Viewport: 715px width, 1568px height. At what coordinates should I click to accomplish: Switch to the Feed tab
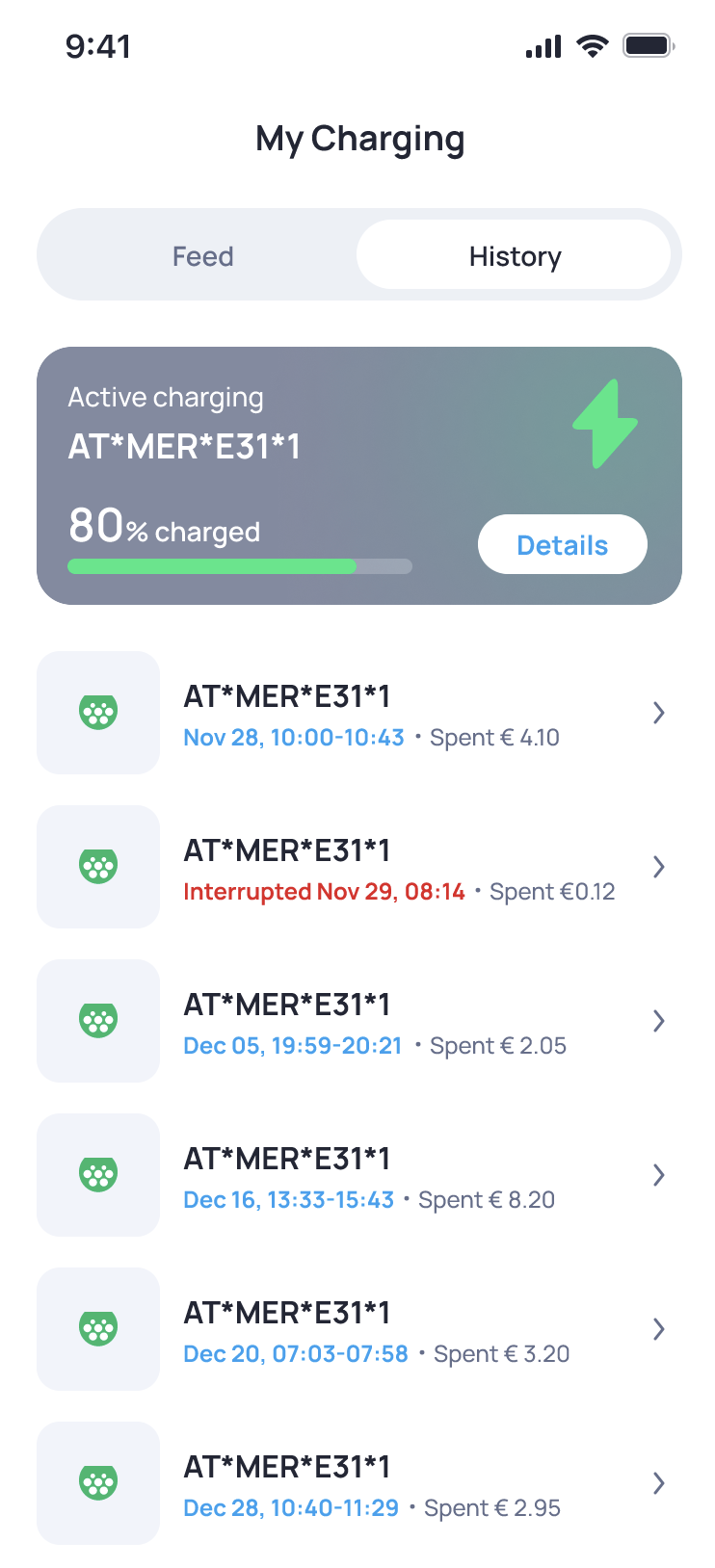[203, 255]
